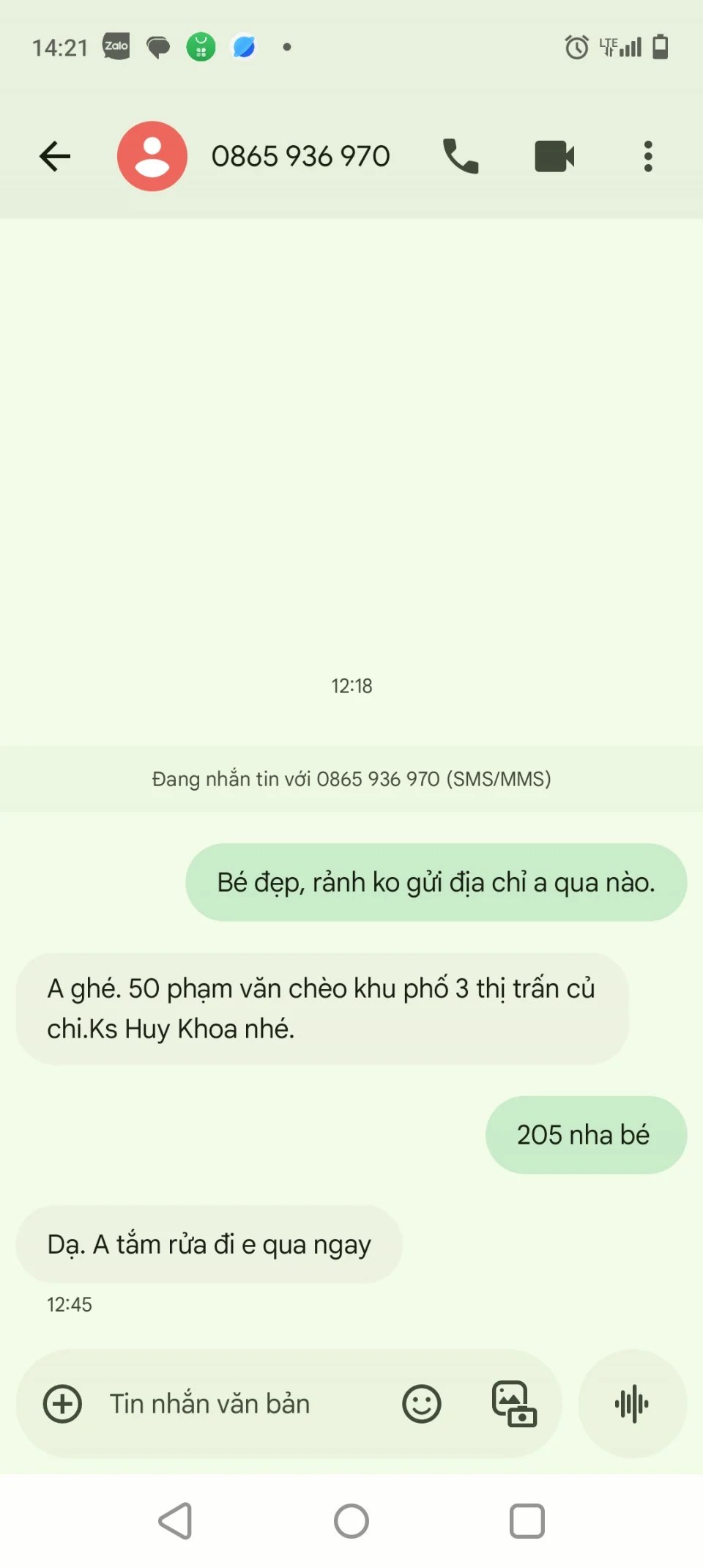The height and width of the screenshot is (1568, 703).
Task: Open the emoji picker
Action: pyautogui.click(x=422, y=1404)
